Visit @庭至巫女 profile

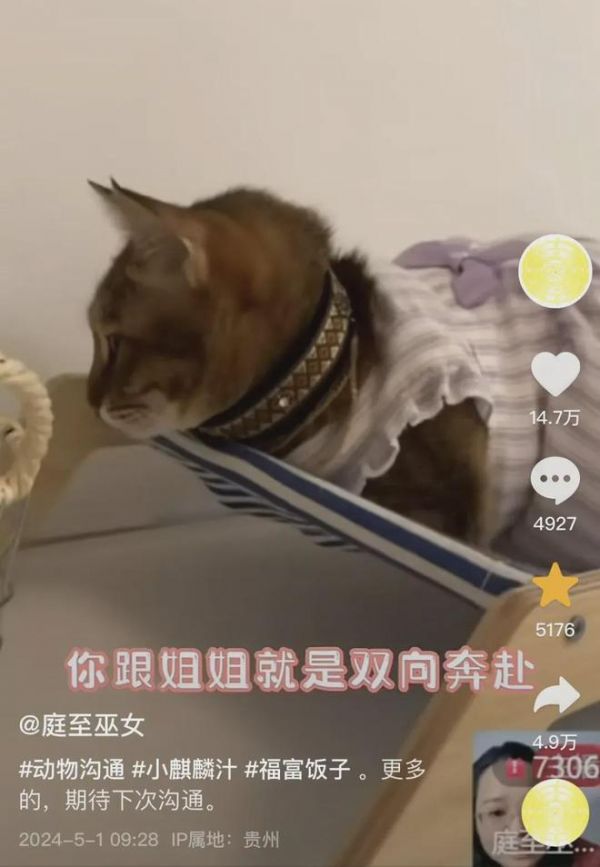click(81, 725)
